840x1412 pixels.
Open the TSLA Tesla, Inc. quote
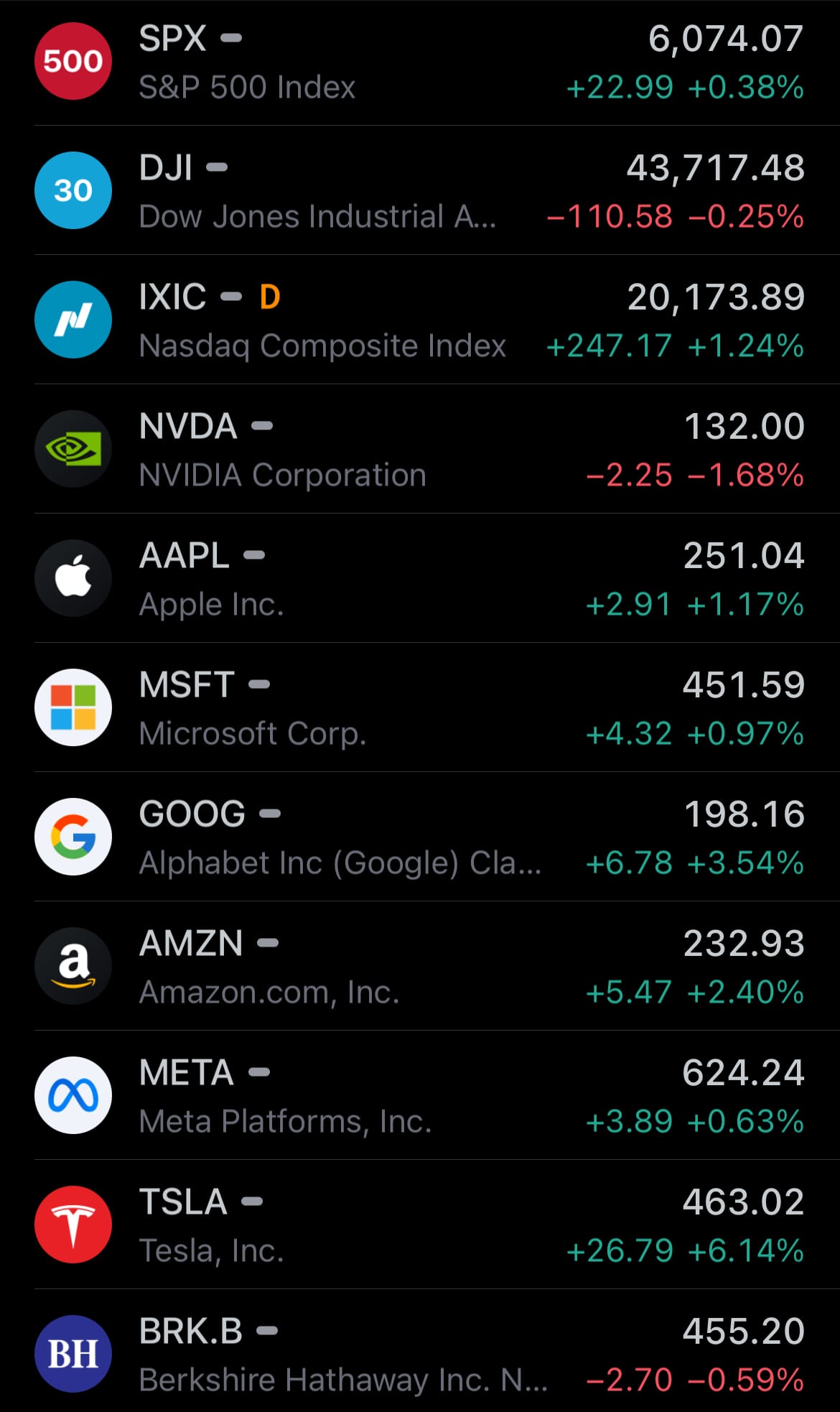[420, 1225]
